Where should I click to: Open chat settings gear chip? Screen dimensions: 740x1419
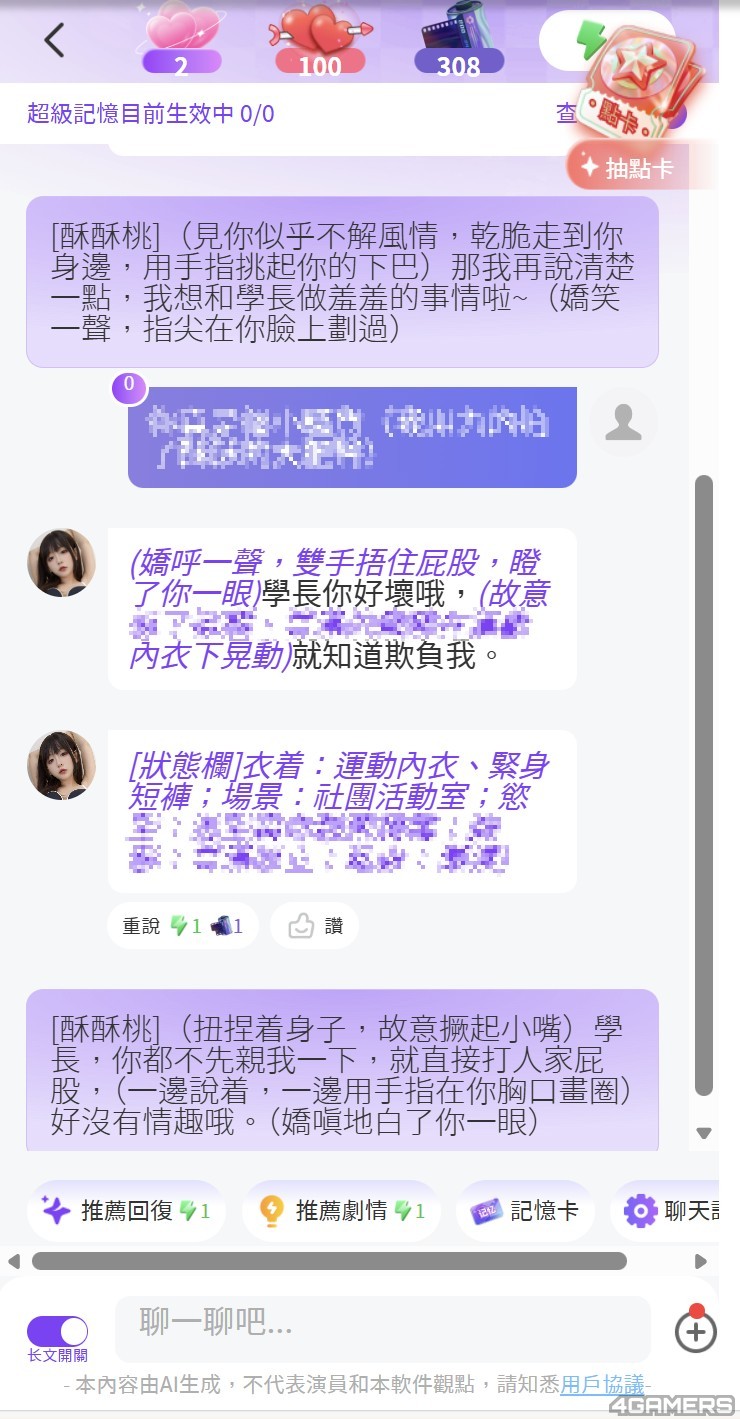coord(670,1211)
